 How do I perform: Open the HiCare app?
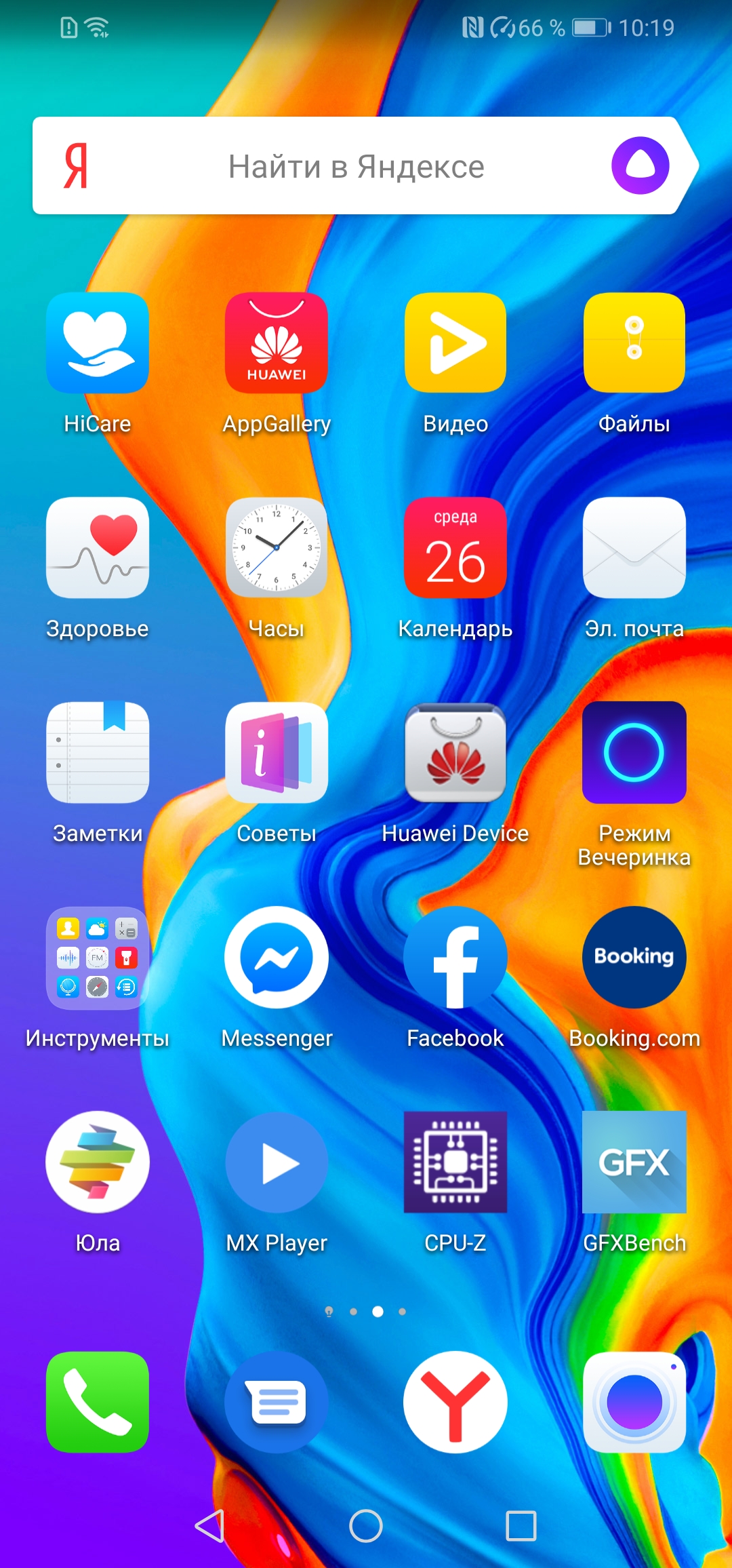[98, 343]
